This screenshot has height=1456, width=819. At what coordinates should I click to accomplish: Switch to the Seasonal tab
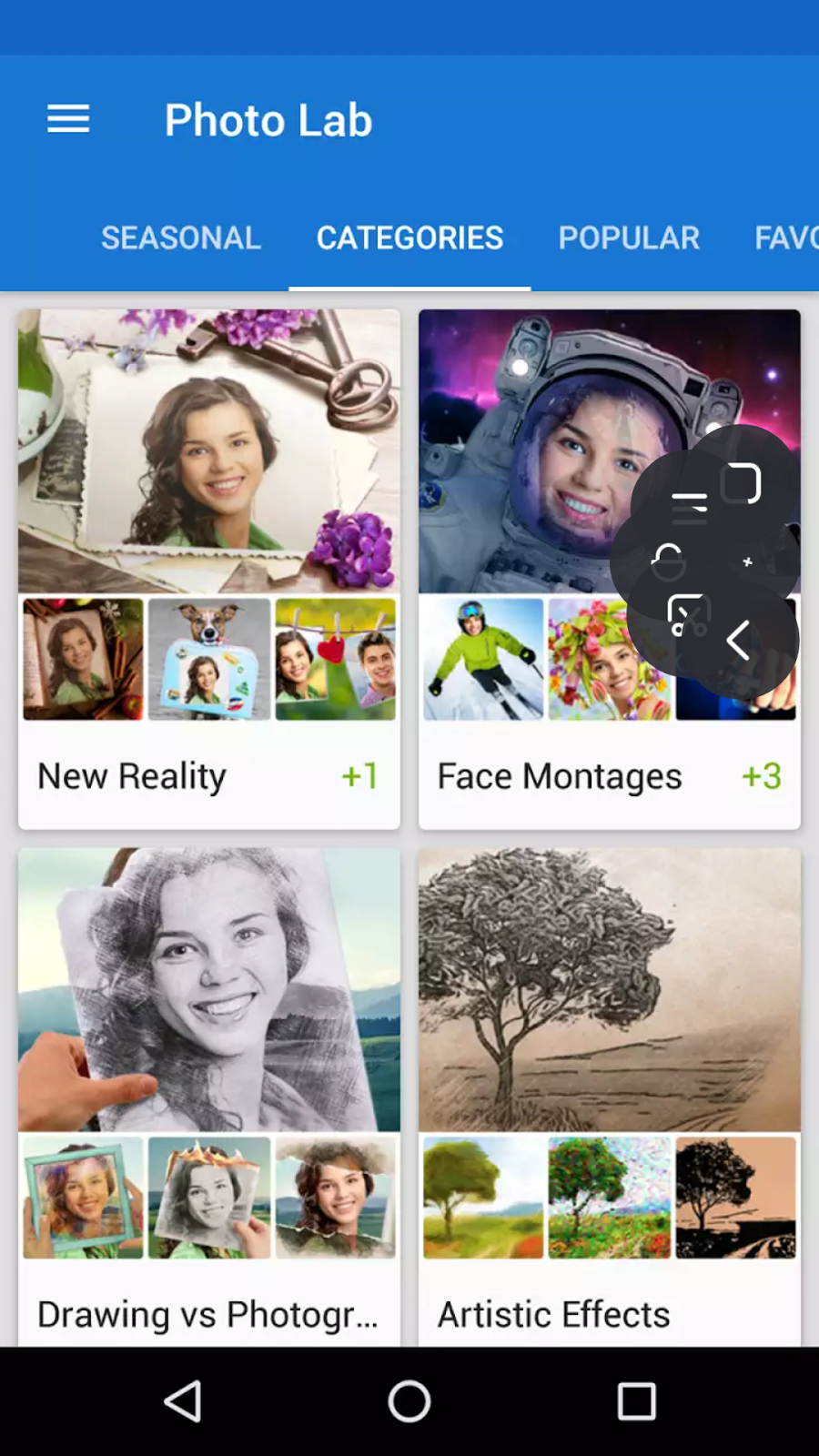(x=181, y=238)
